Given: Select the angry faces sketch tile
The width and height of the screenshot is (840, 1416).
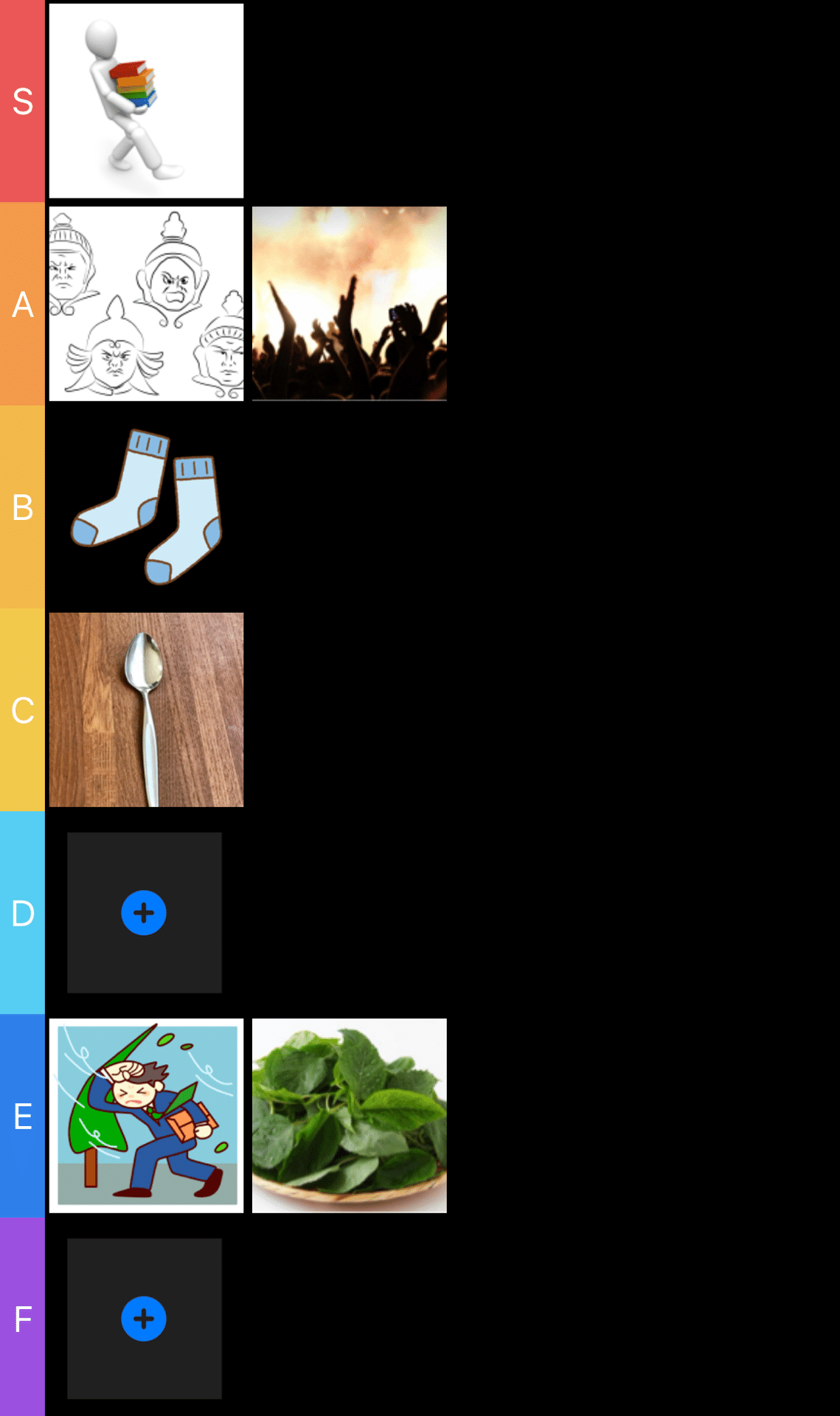Looking at the screenshot, I should [x=146, y=304].
